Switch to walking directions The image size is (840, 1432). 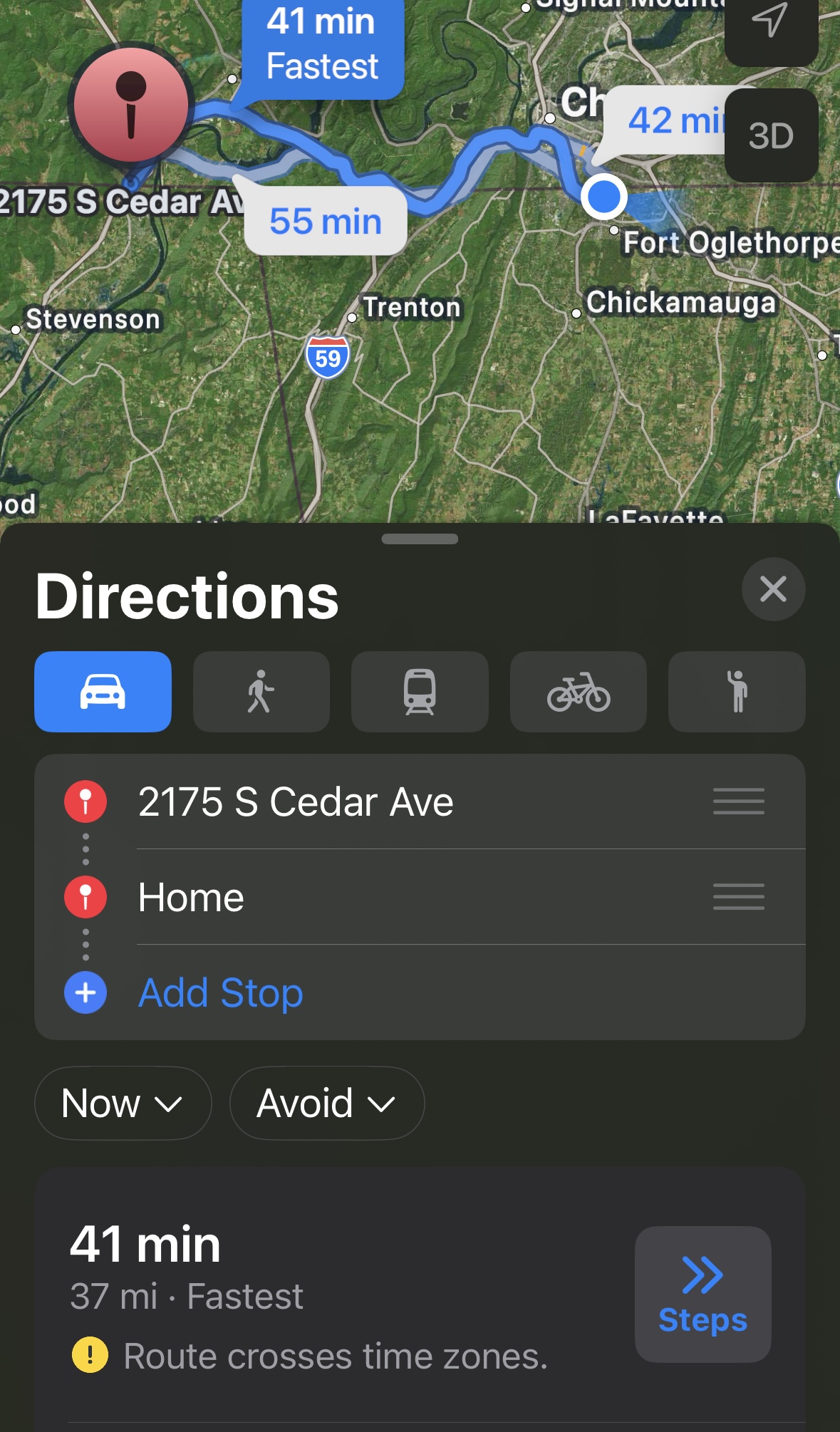pos(261,692)
